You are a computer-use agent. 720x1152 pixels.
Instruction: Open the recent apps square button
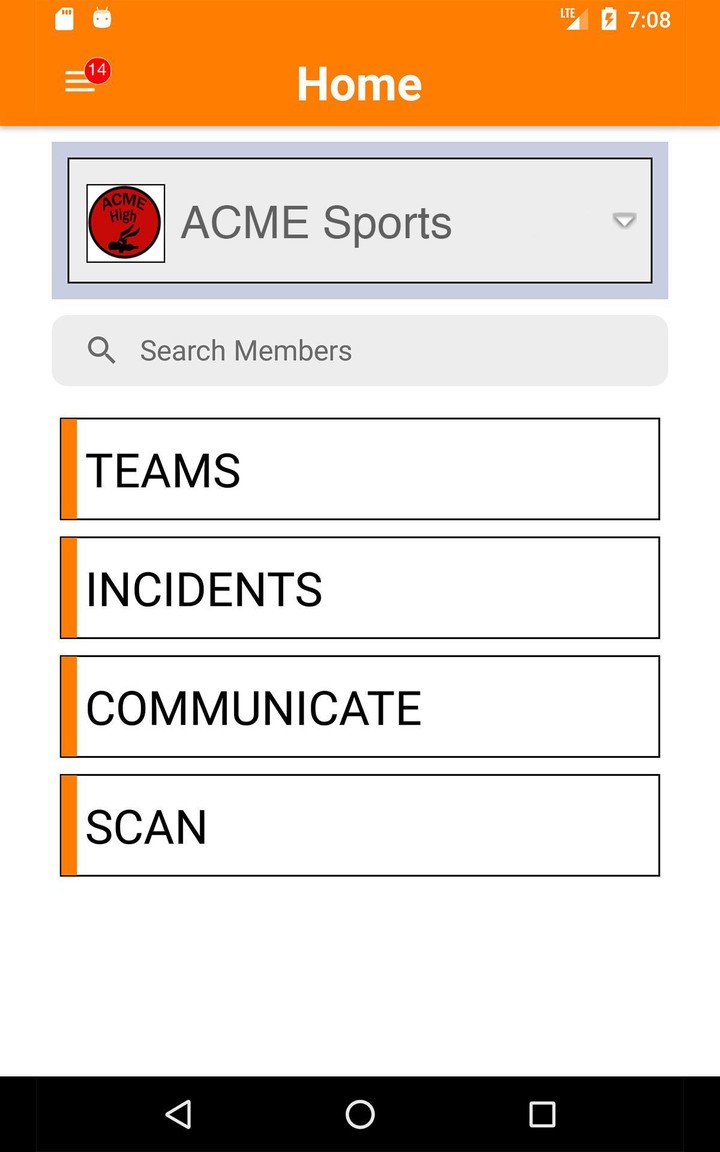[x=541, y=1113]
